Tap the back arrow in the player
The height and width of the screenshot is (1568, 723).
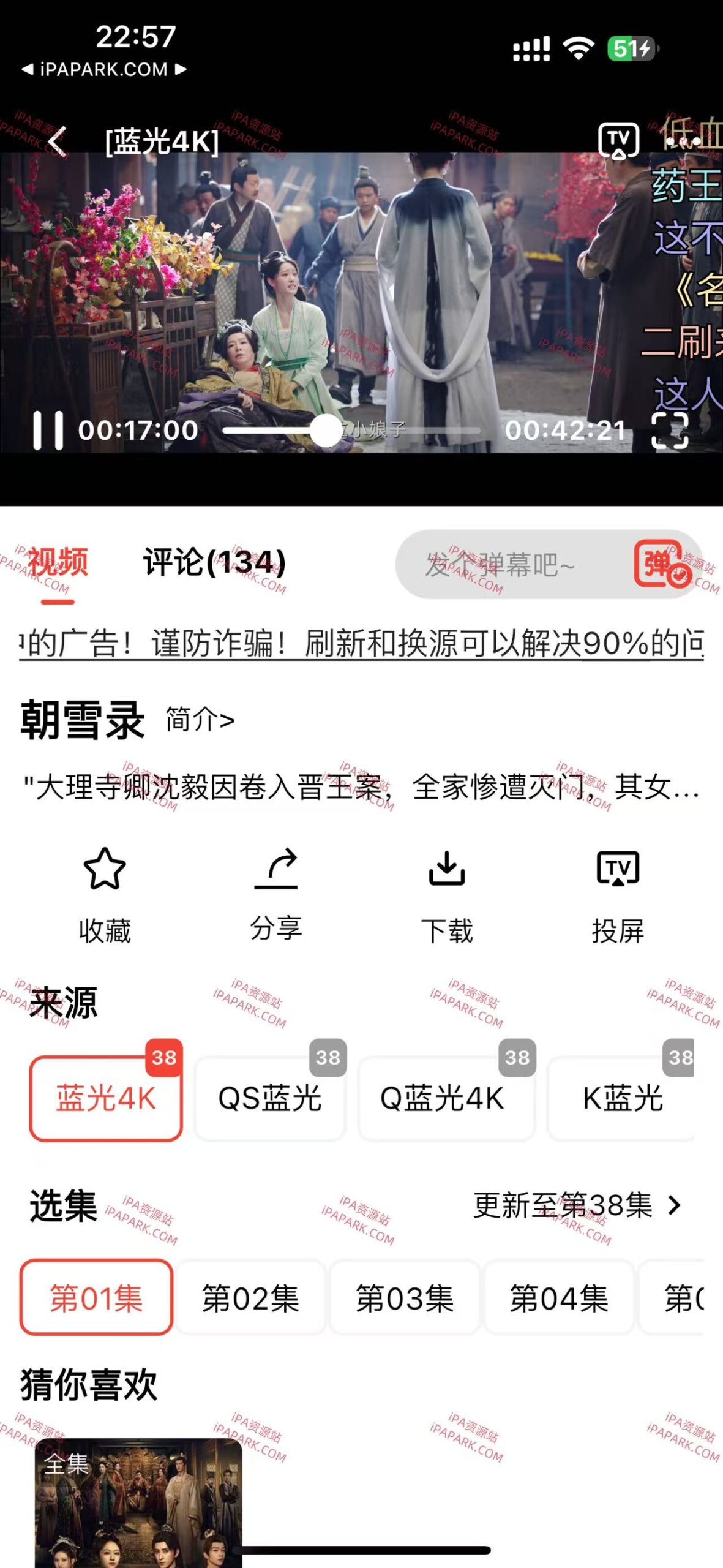[54, 140]
